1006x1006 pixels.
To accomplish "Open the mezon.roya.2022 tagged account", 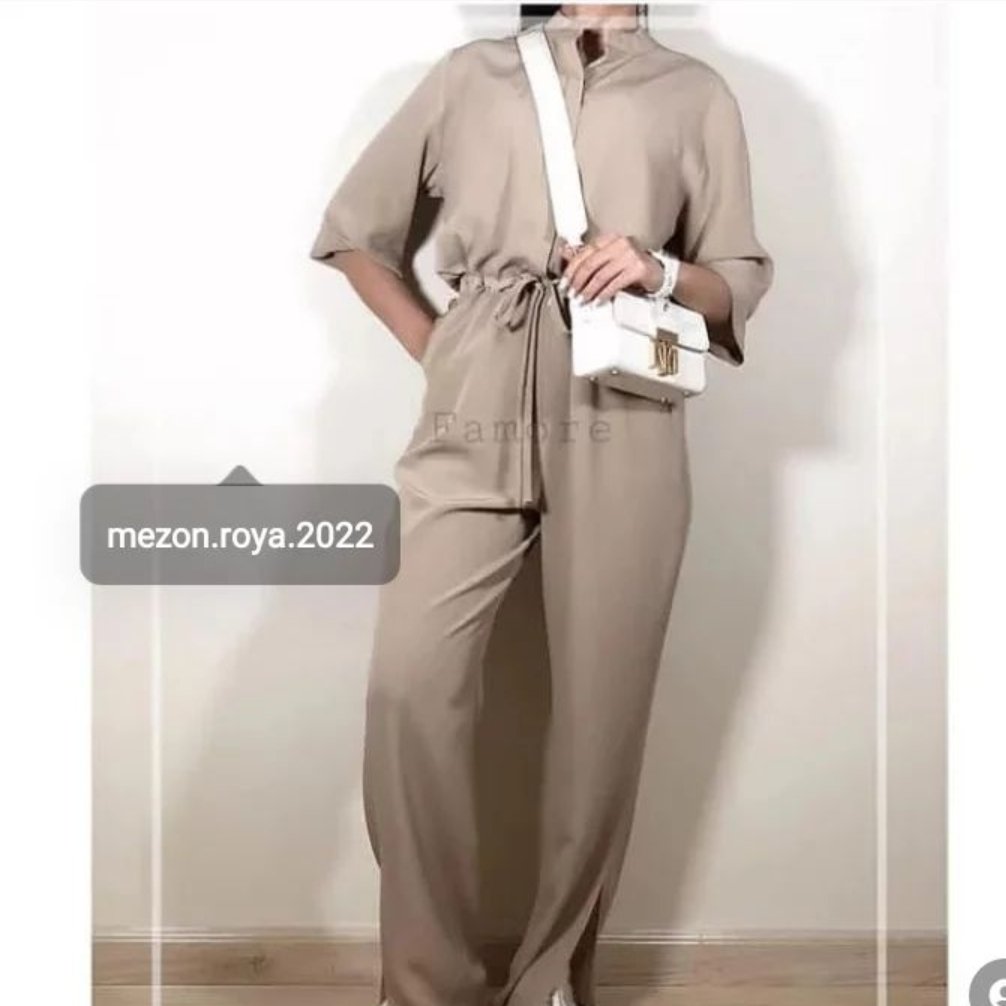I will (x=240, y=535).
